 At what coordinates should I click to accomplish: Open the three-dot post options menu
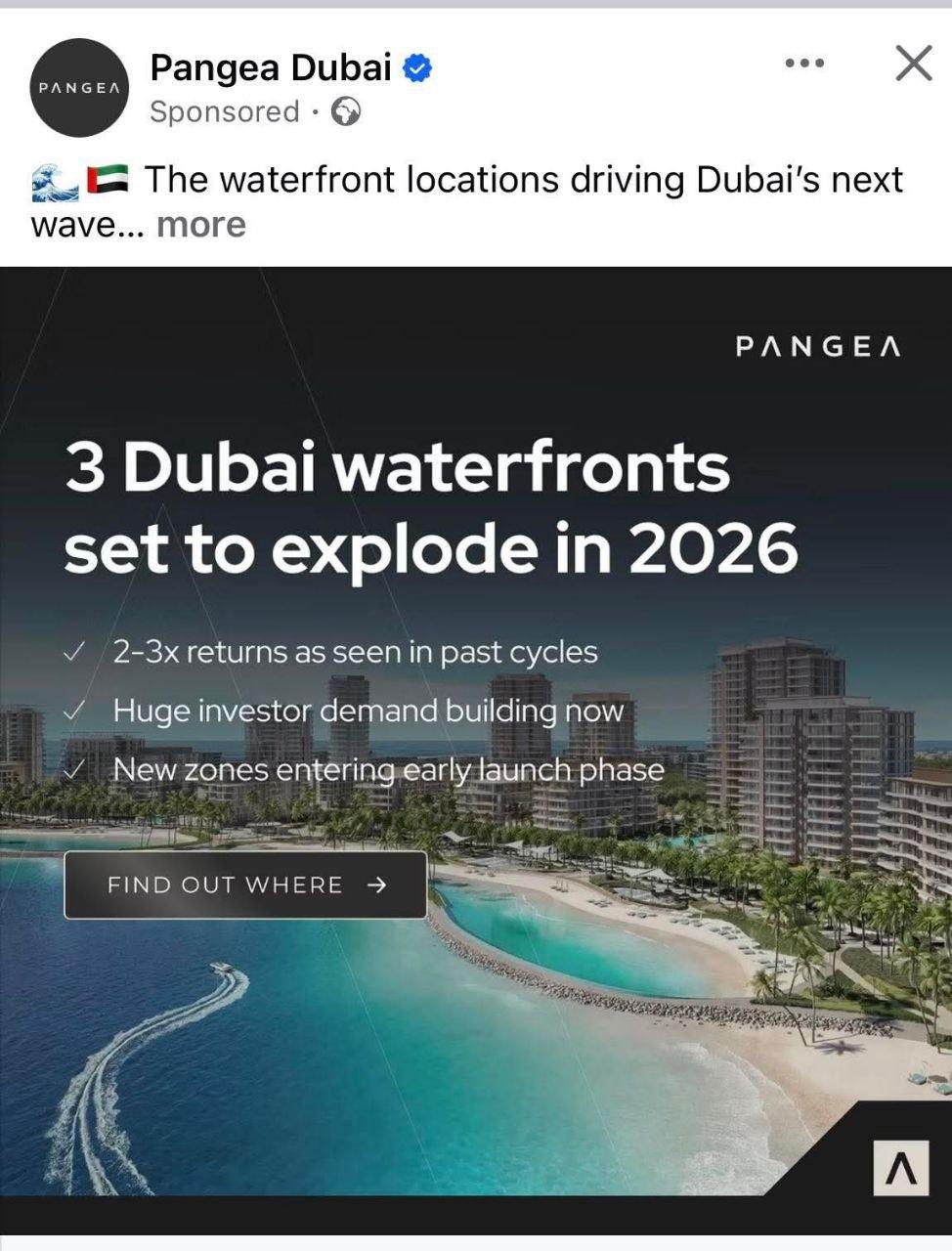tap(804, 64)
